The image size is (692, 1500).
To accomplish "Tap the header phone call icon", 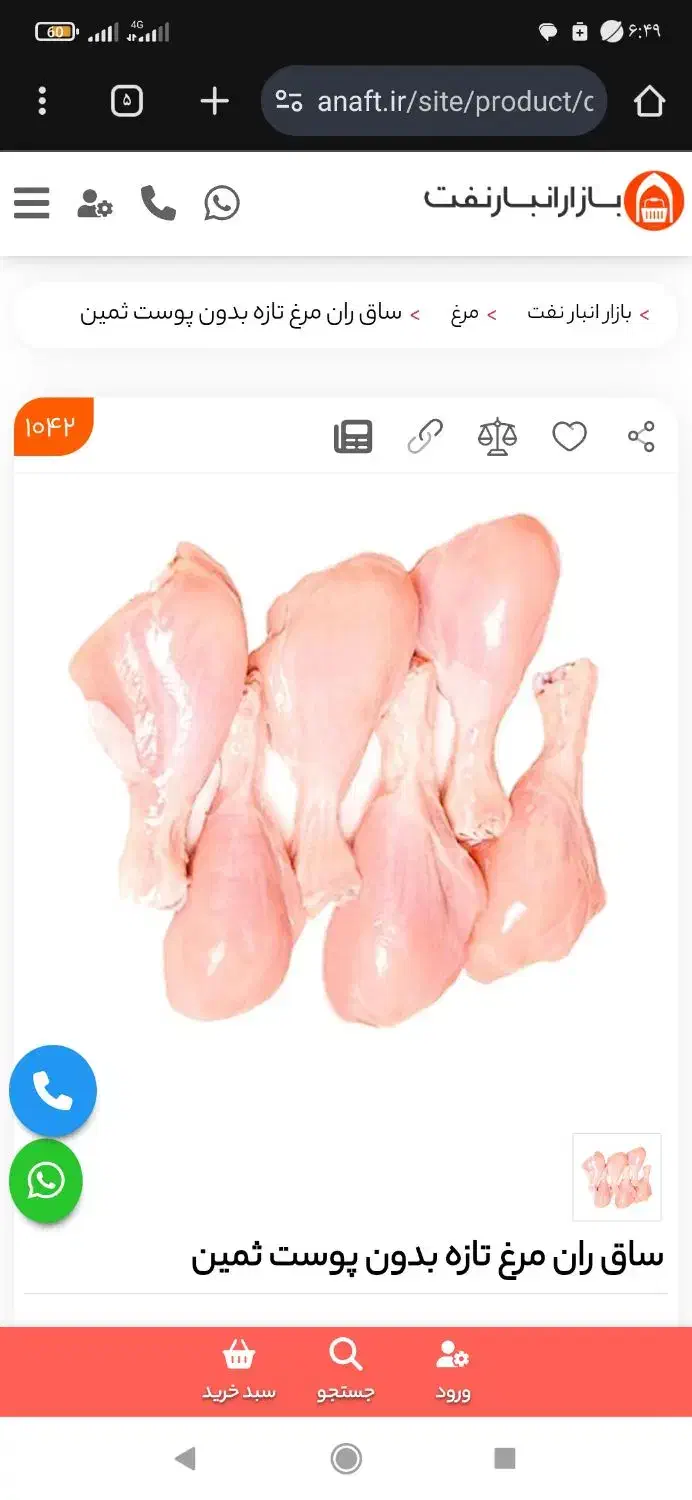I will 158,204.
